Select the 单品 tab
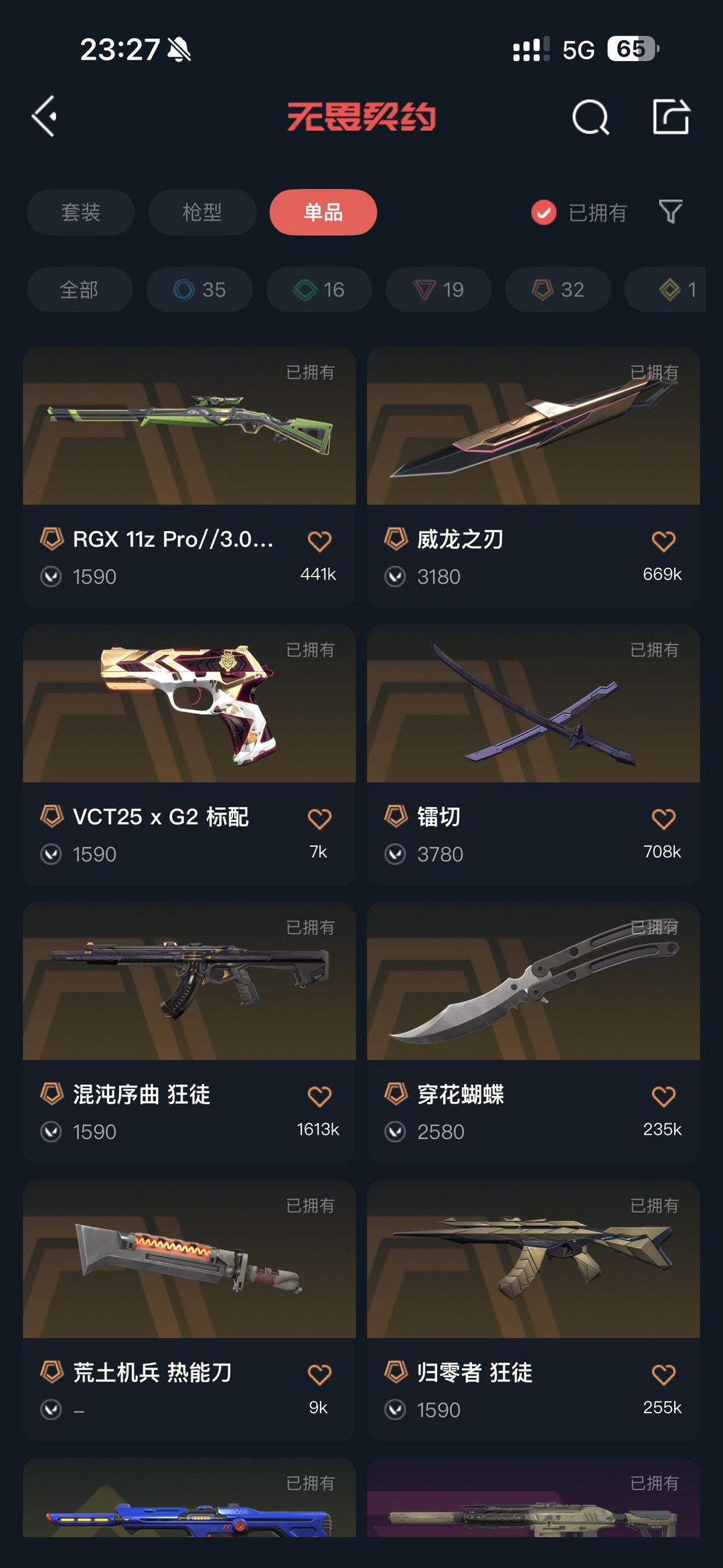 coord(323,212)
